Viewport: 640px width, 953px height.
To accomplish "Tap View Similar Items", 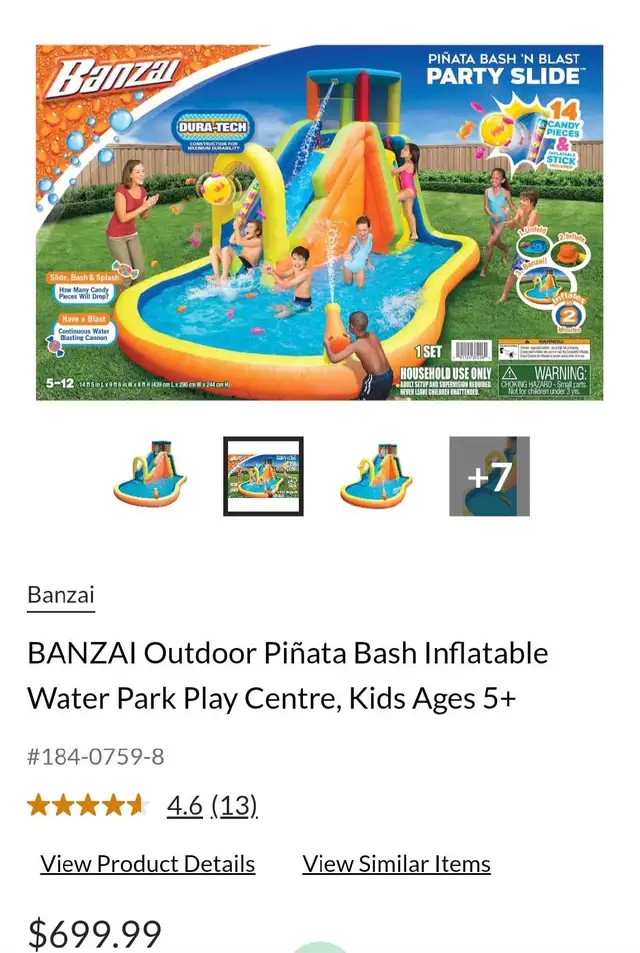I will (x=396, y=864).
